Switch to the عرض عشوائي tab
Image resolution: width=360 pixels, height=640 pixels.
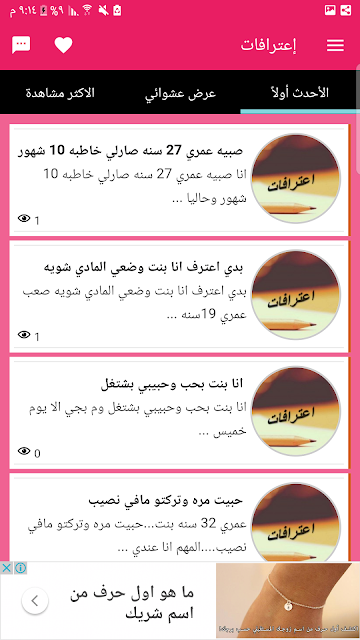[180, 93]
